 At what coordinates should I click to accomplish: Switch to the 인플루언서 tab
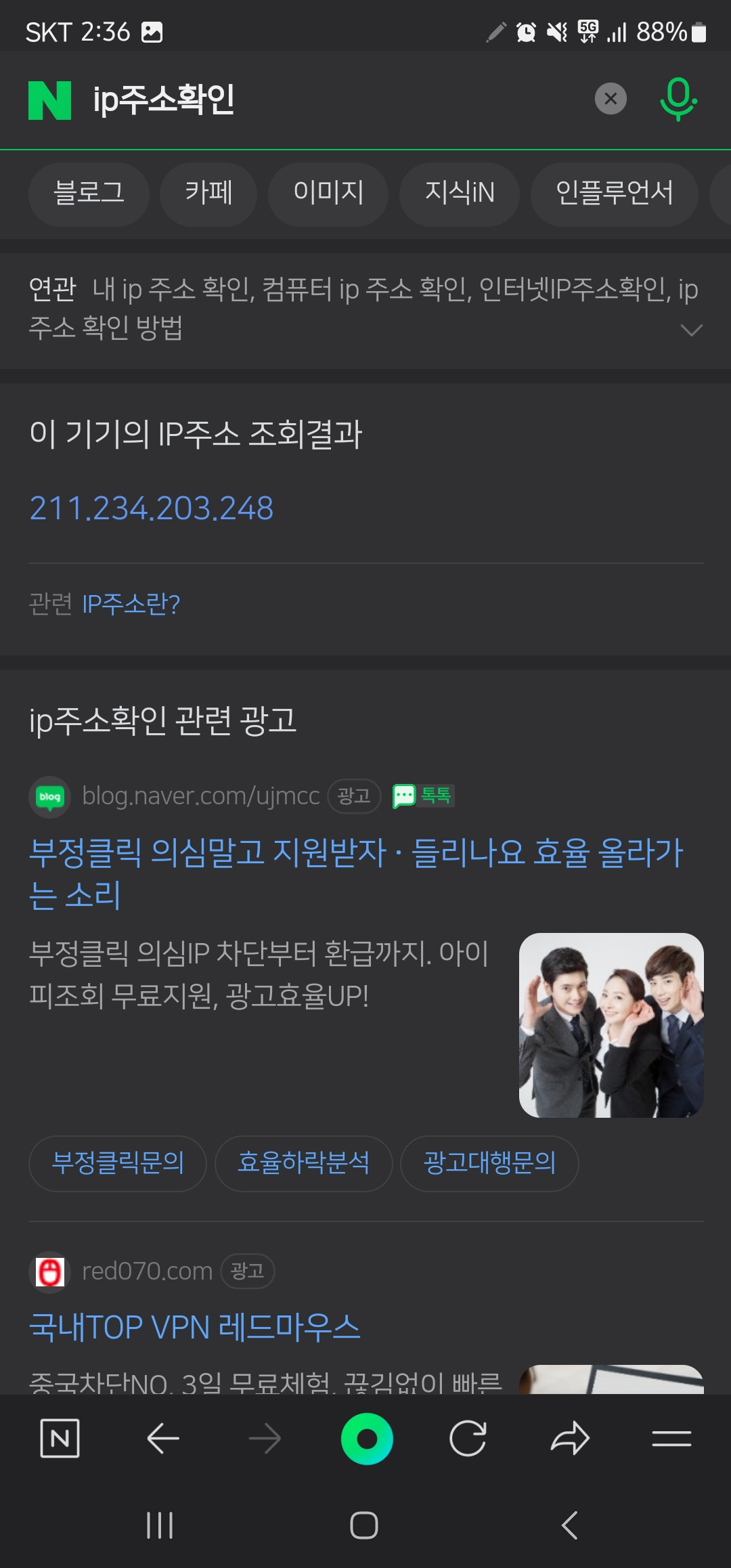coord(614,194)
